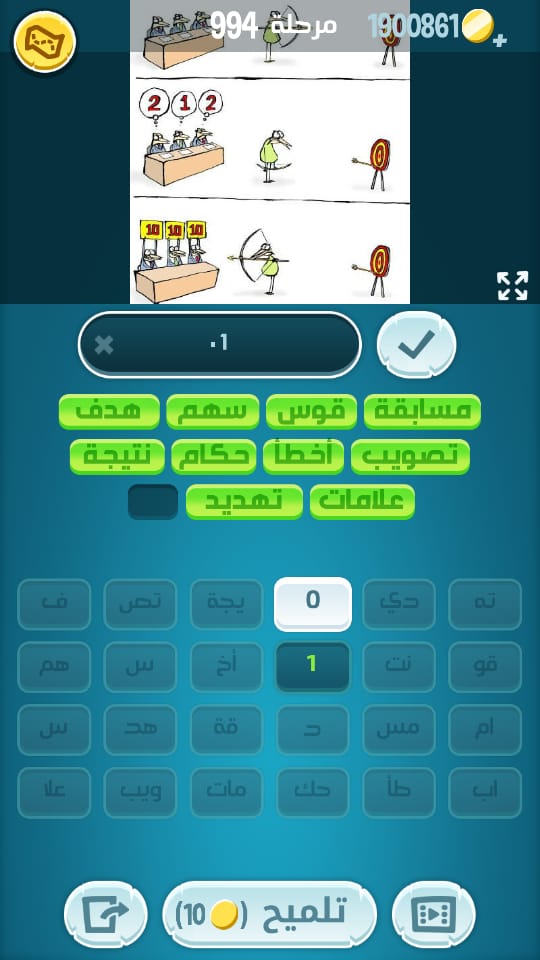
Task: Watch a video for a reward
Action: pyautogui.click(x=433, y=915)
